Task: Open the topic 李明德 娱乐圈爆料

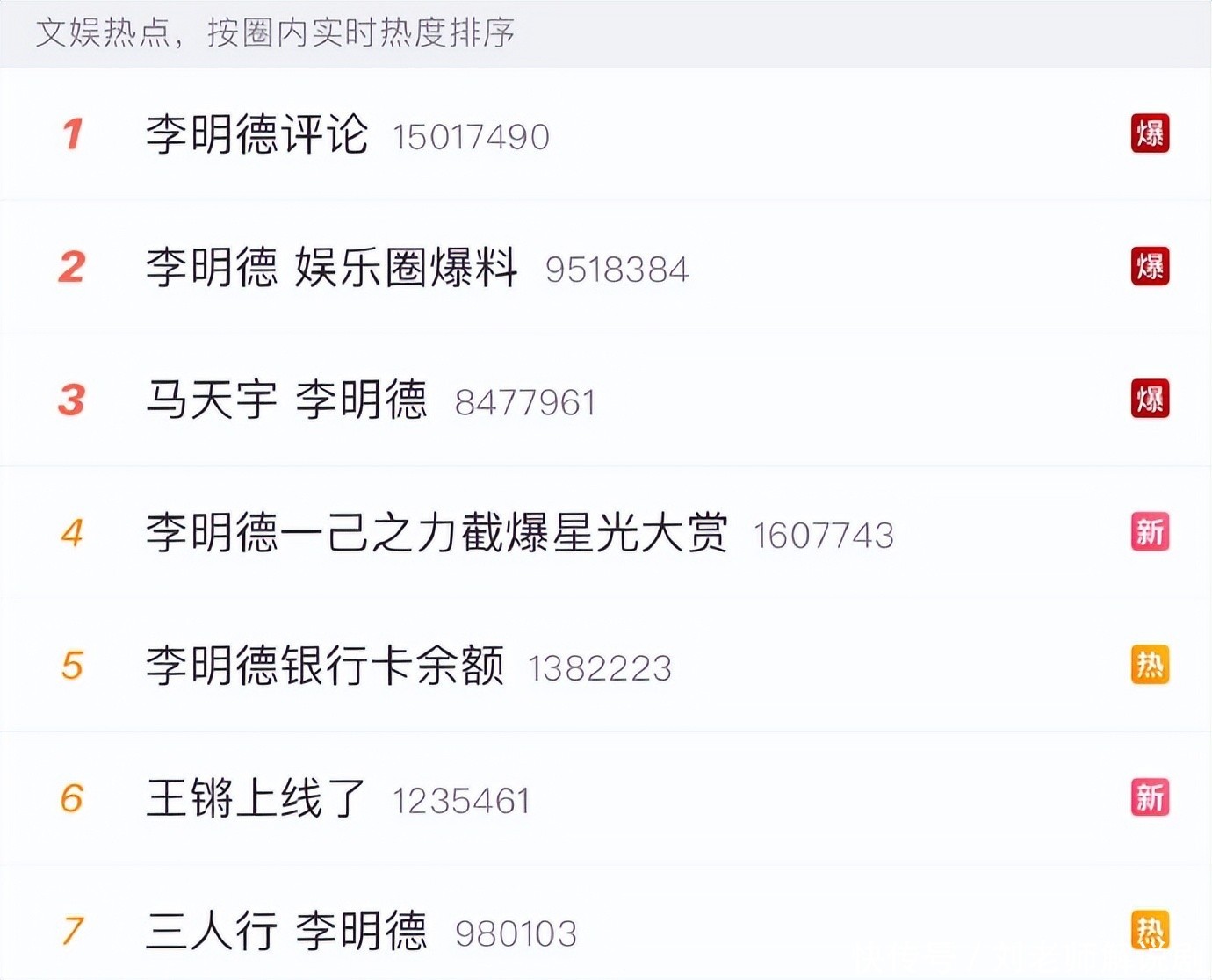Action: point(331,268)
